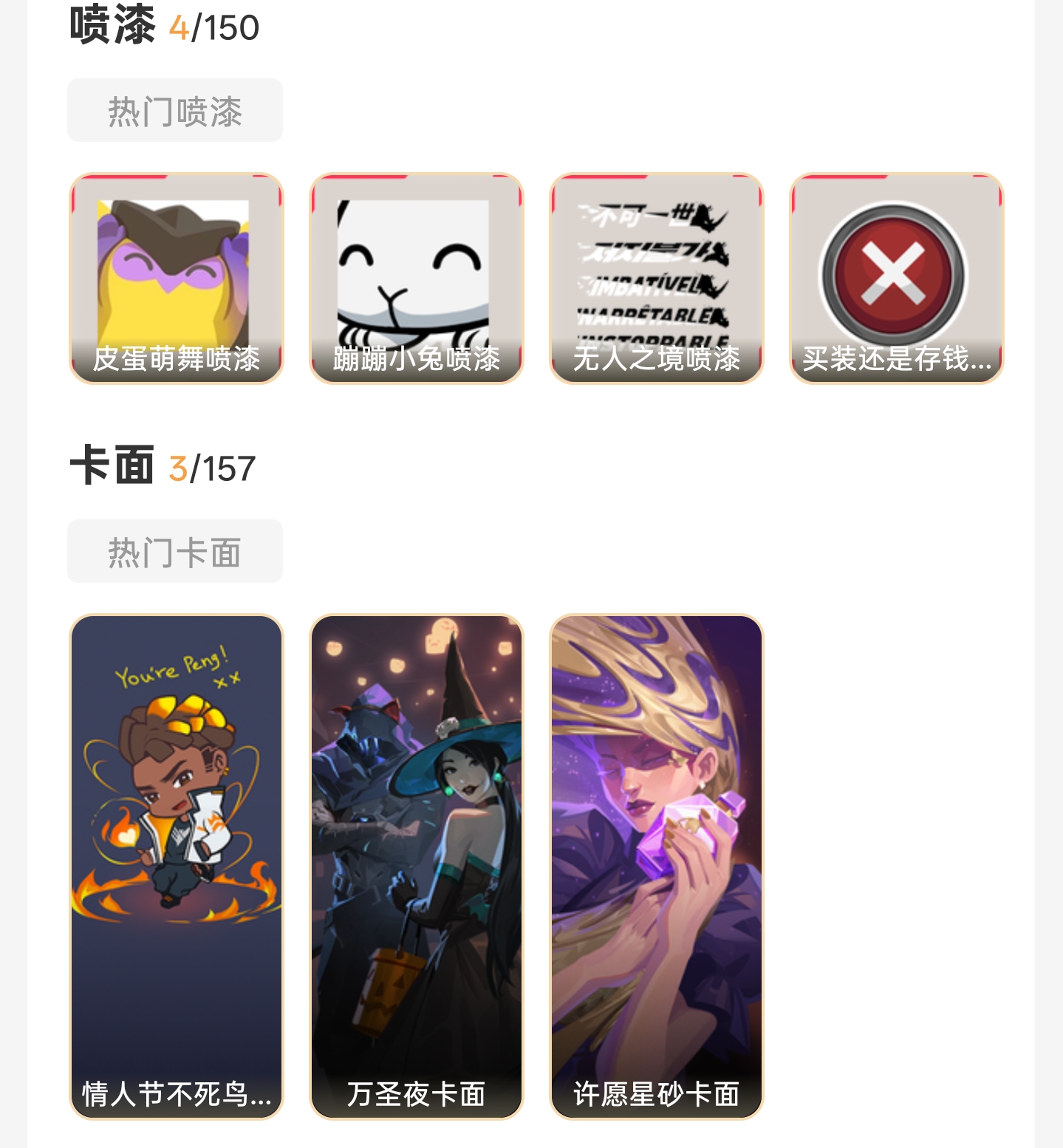The height and width of the screenshot is (1148, 1063).
Task: Select the 热门卡面 filter chip
Action: point(175,551)
